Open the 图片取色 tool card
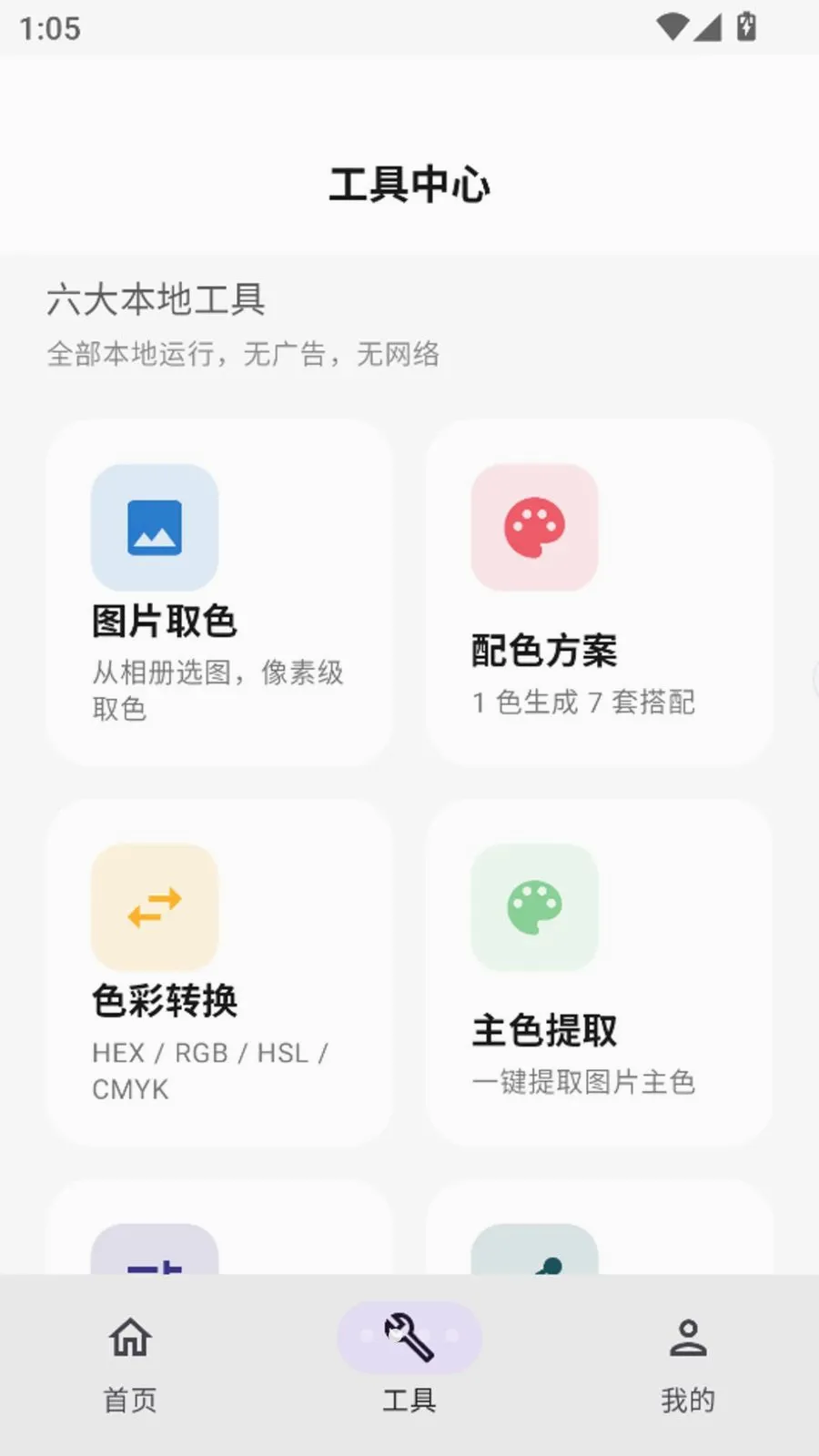 coord(219,592)
